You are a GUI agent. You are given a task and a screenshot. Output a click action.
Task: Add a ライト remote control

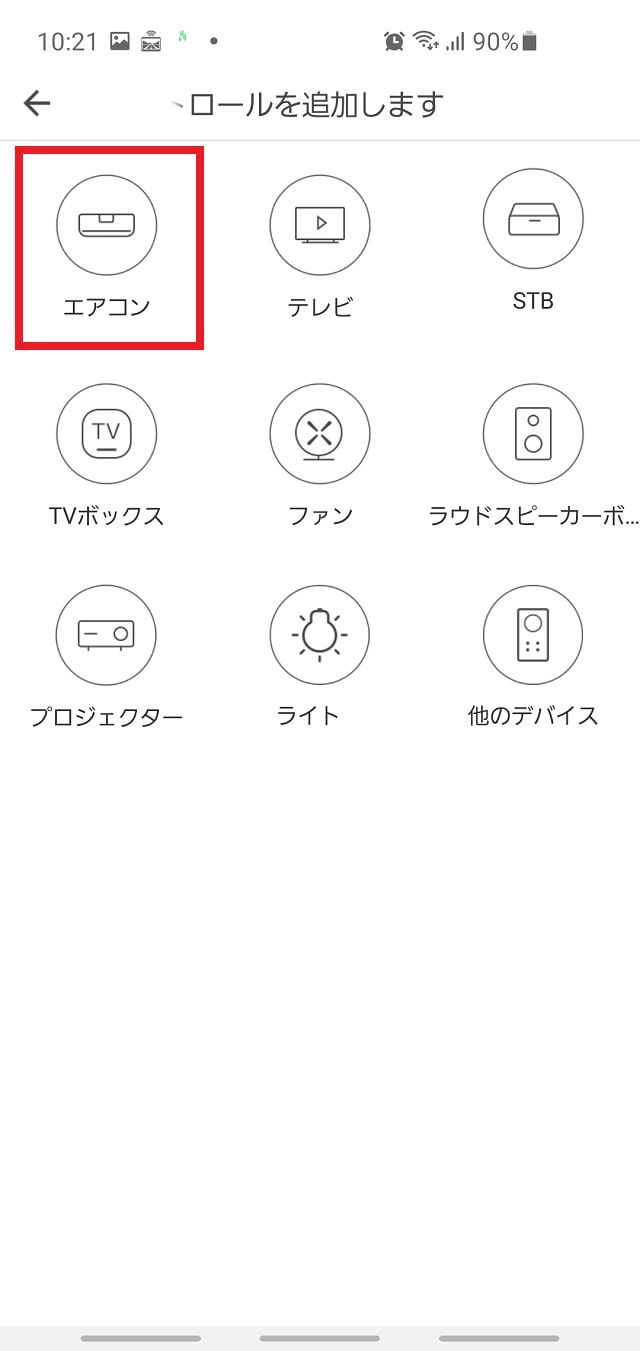[x=320, y=635]
